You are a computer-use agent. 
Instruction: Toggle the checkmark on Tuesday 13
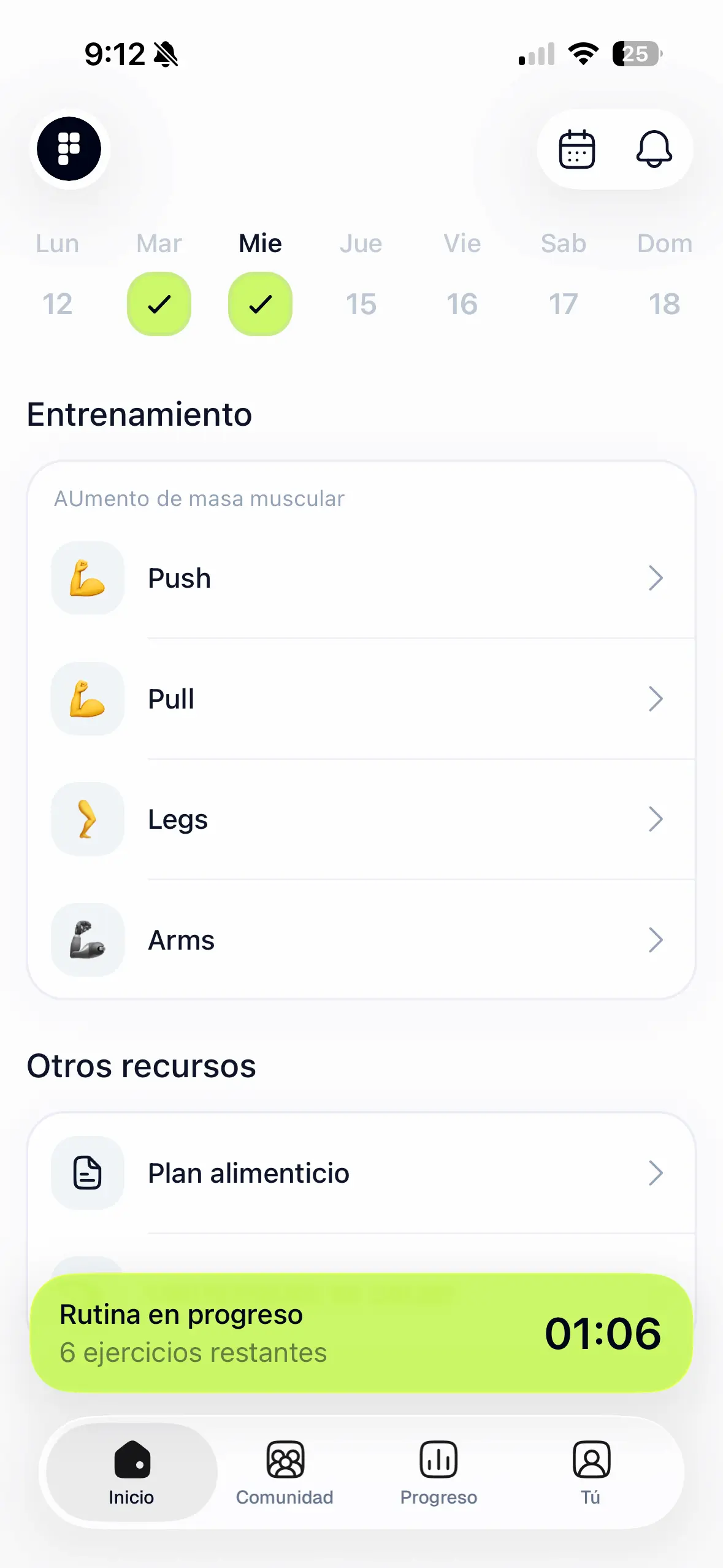[159, 304]
